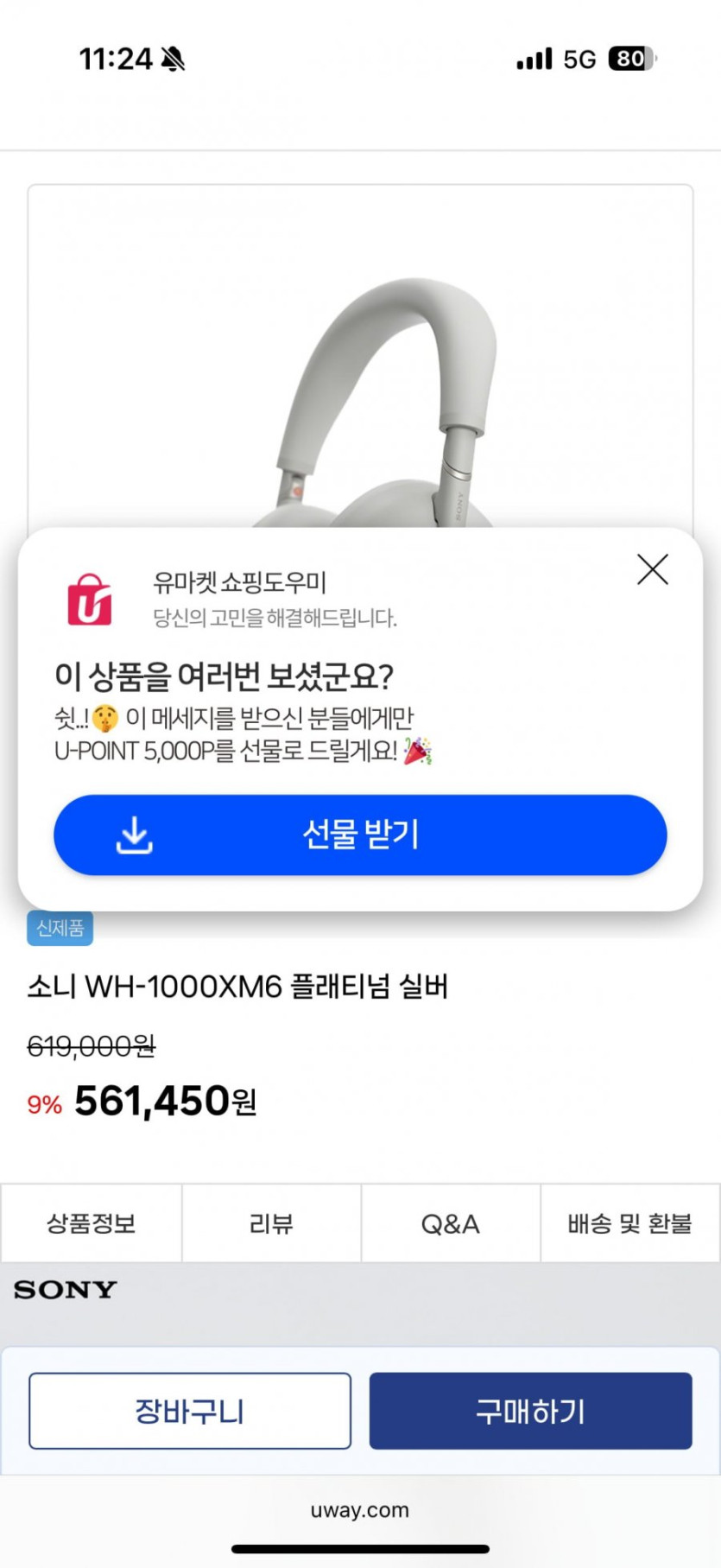Switch to the 리뷰 tab

click(271, 1223)
